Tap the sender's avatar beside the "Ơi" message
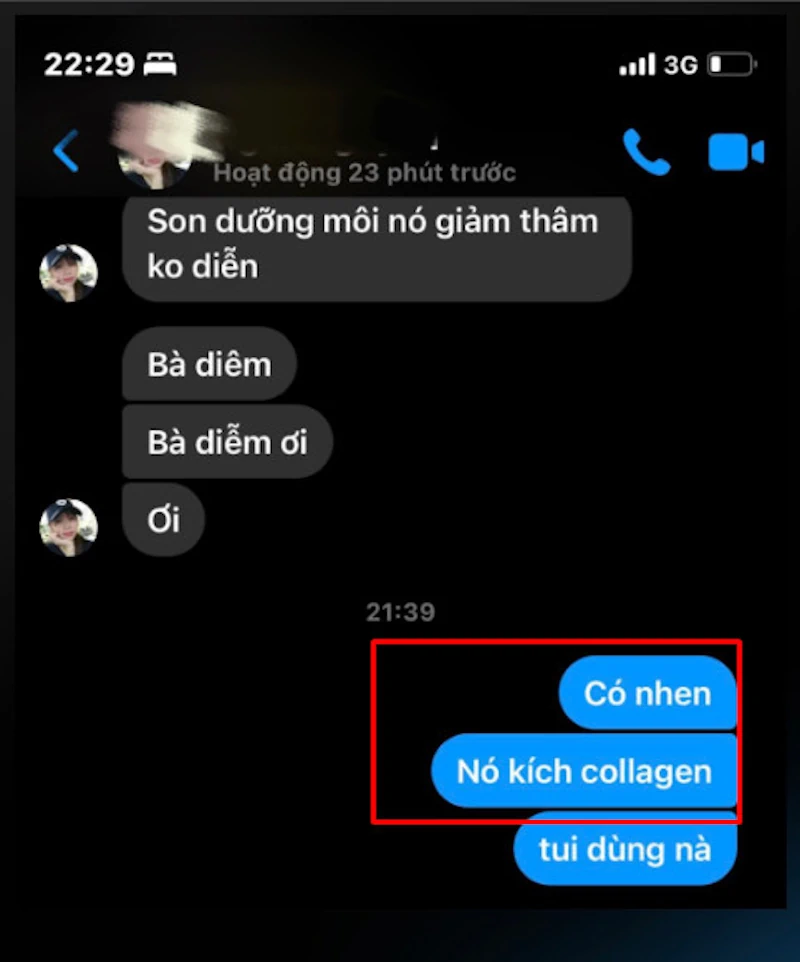The height and width of the screenshot is (962, 800). coord(68,527)
